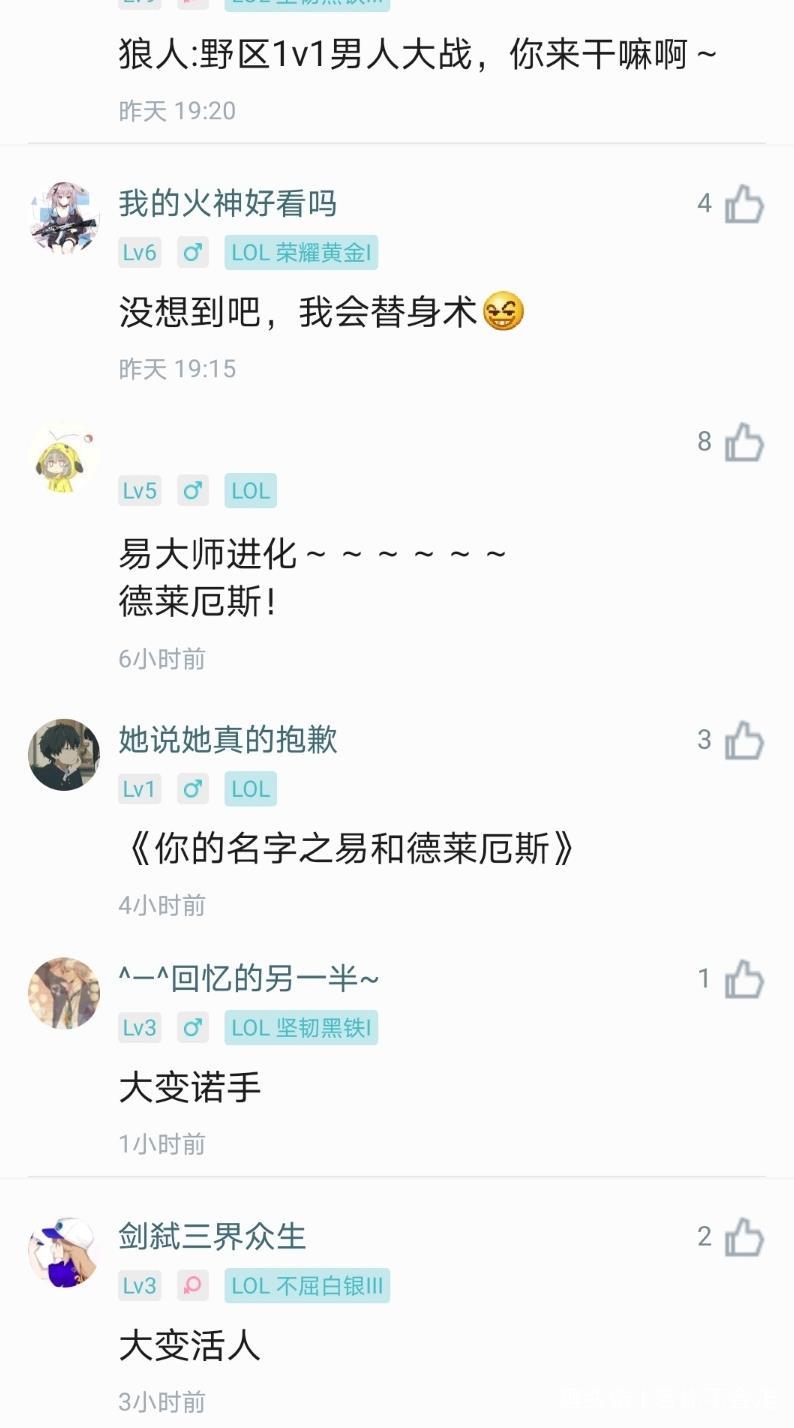Open avatar of ^-^回忆的另一半~

[x=64, y=993]
